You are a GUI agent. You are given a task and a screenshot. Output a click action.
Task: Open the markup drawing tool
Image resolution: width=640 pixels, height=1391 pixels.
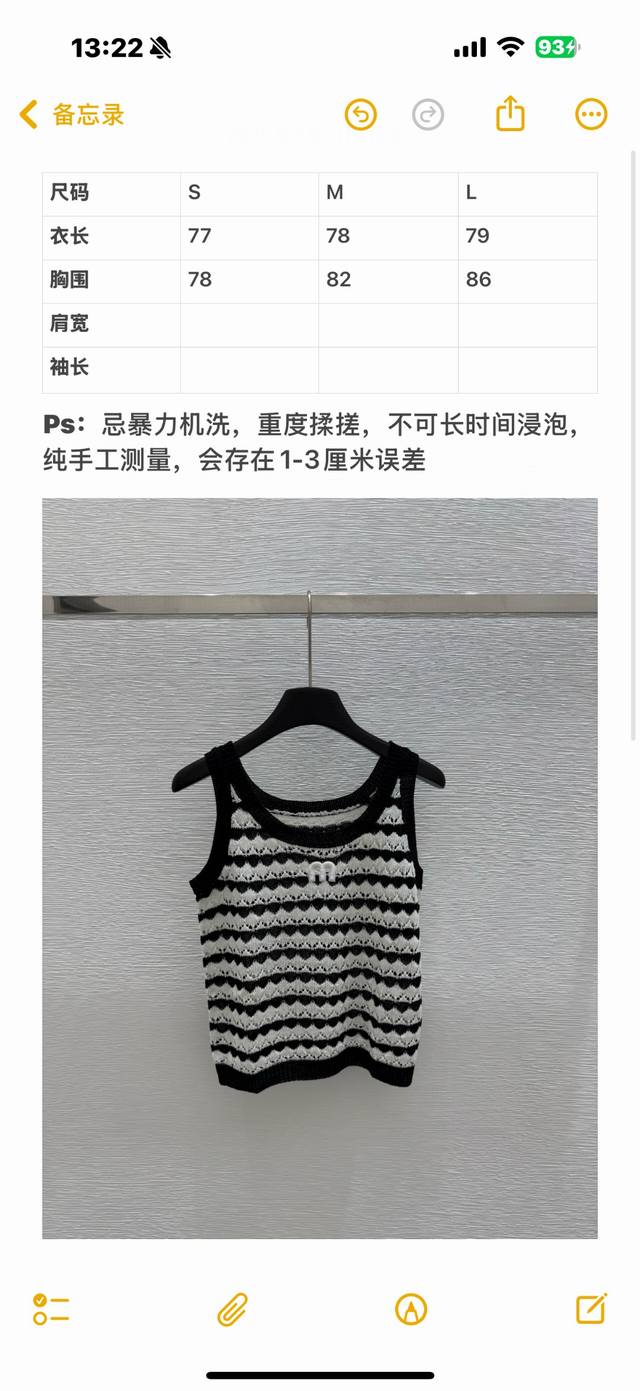[411, 1309]
